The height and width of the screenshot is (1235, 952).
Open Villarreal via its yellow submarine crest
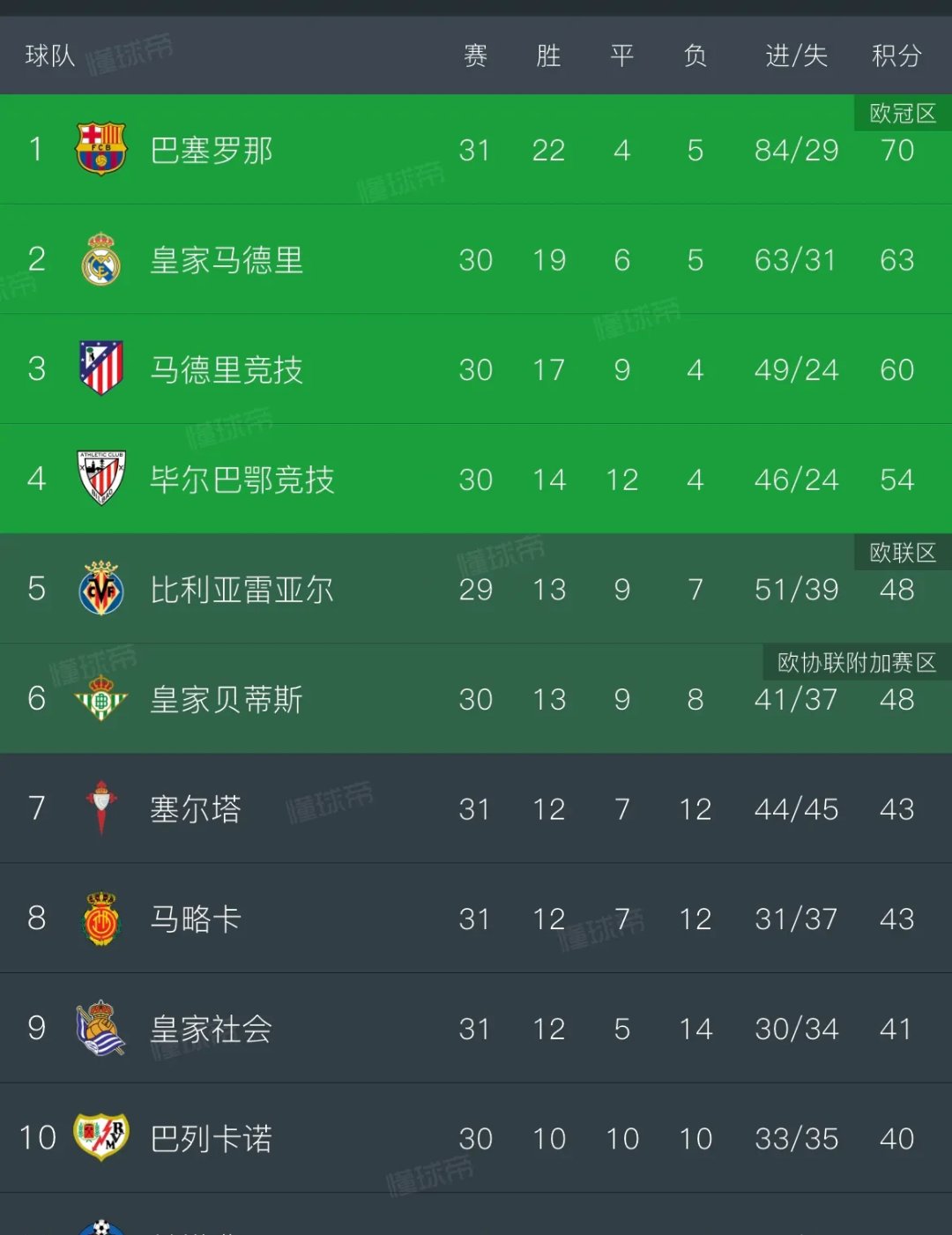click(x=100, y=590)
